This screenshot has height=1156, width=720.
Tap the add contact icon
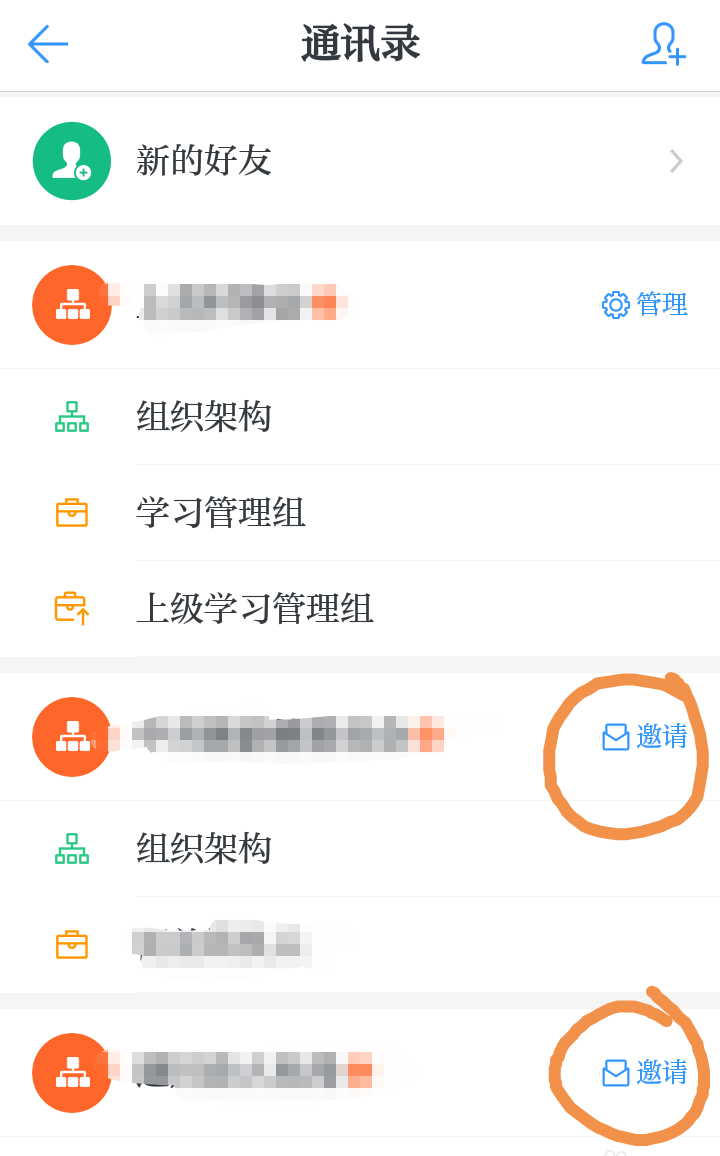click(x=663, y=44)
